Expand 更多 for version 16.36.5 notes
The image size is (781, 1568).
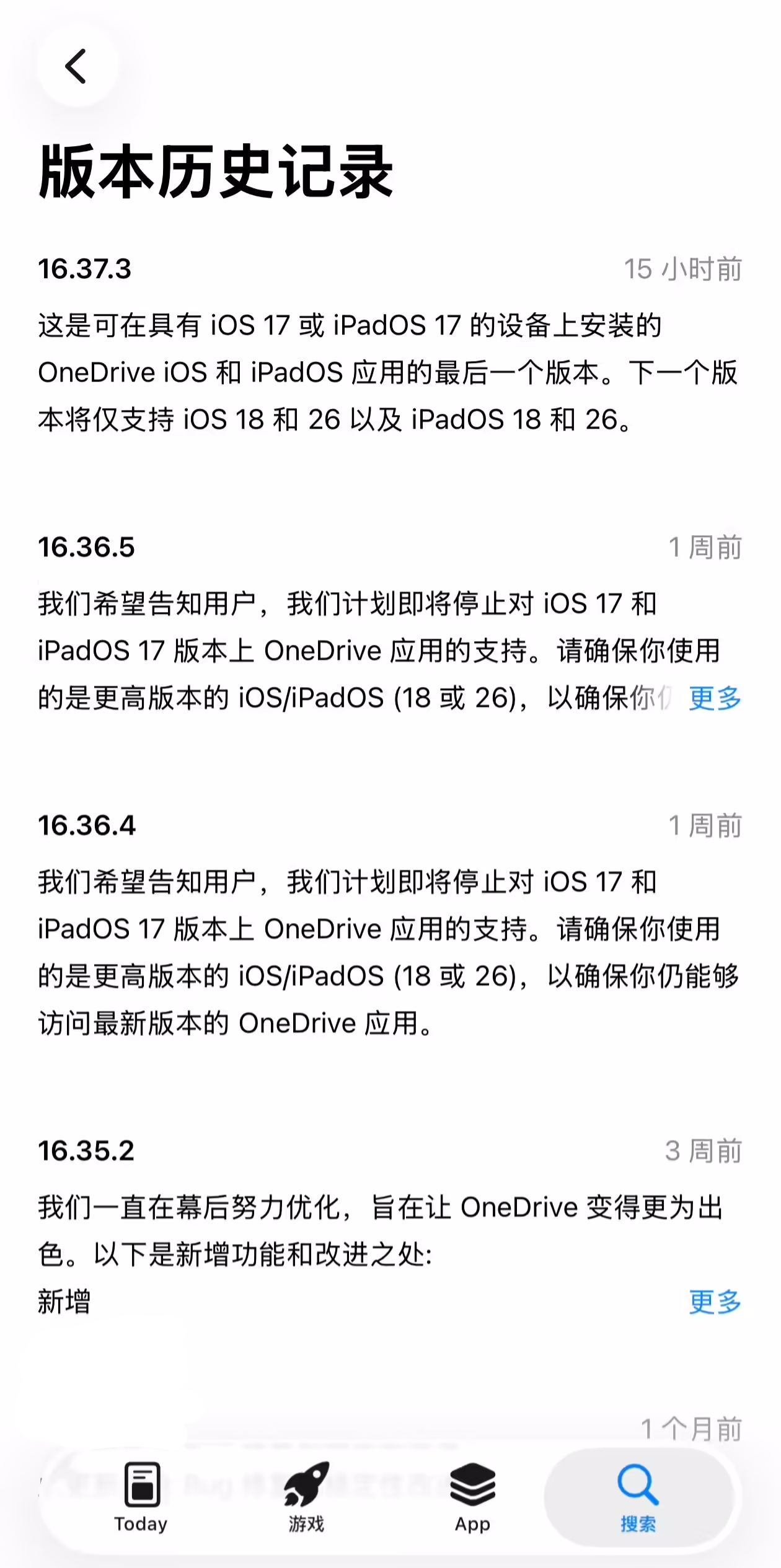click(x=715, y=698)
